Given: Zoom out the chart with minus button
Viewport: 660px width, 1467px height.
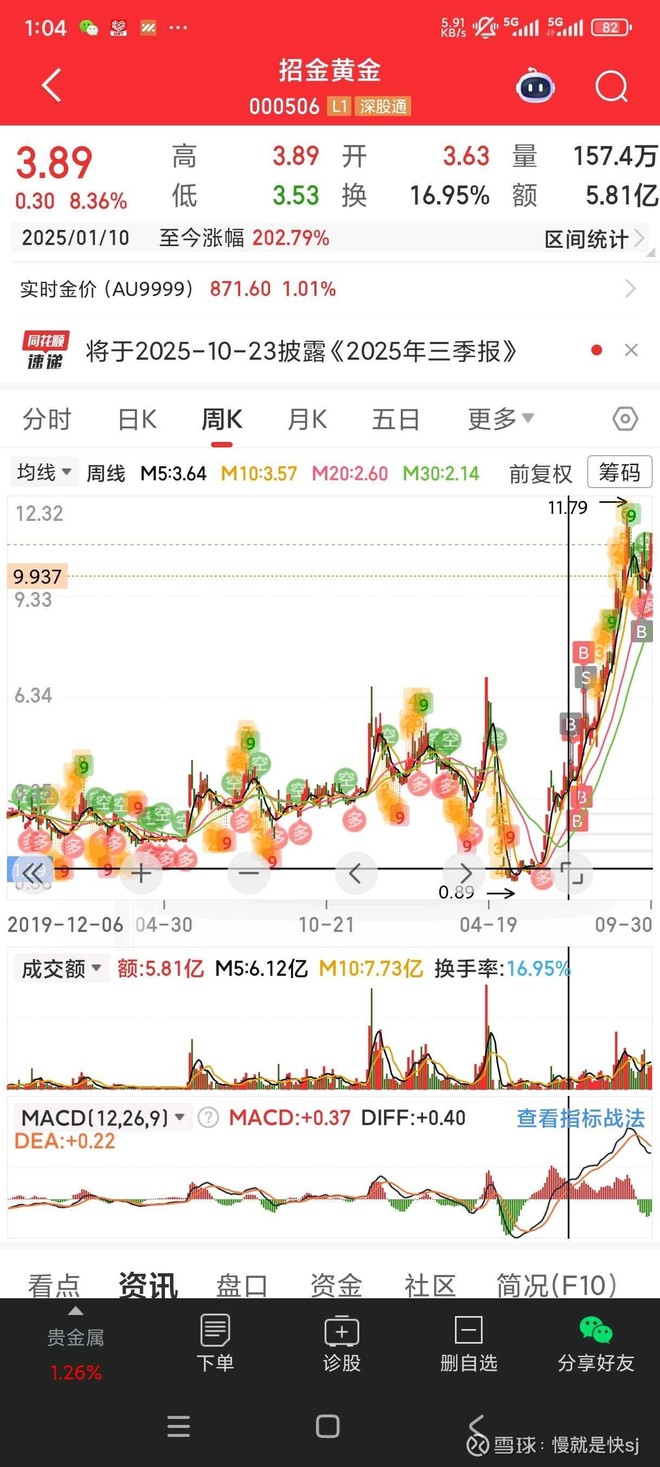Looking at the screenshot, I should [249, 873].
